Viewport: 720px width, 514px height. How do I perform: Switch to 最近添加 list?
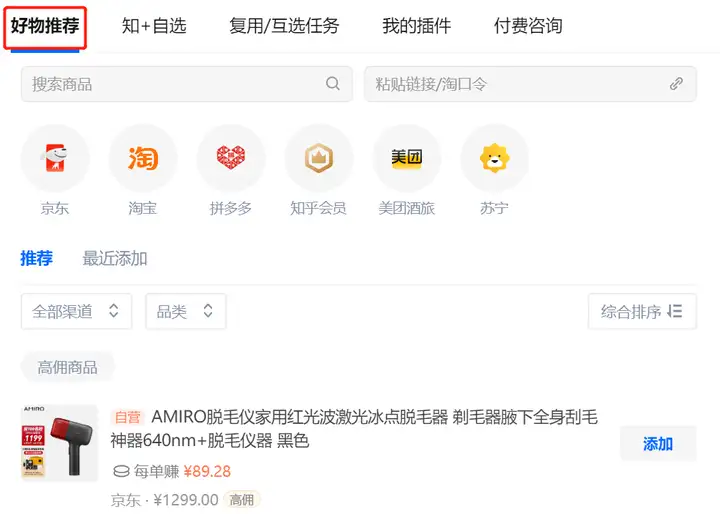click(115, 258)
